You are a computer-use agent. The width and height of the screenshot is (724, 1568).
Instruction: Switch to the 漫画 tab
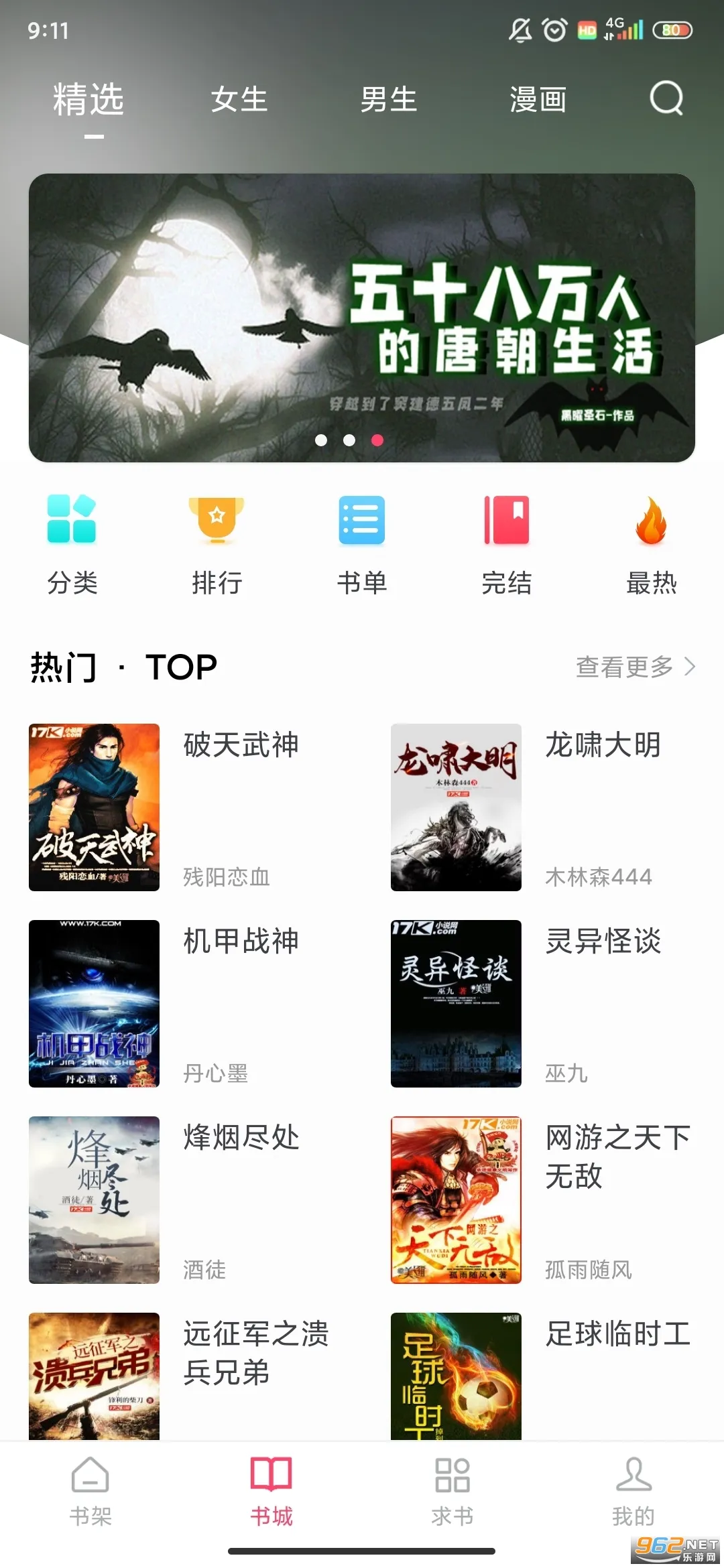pos(536,99)
